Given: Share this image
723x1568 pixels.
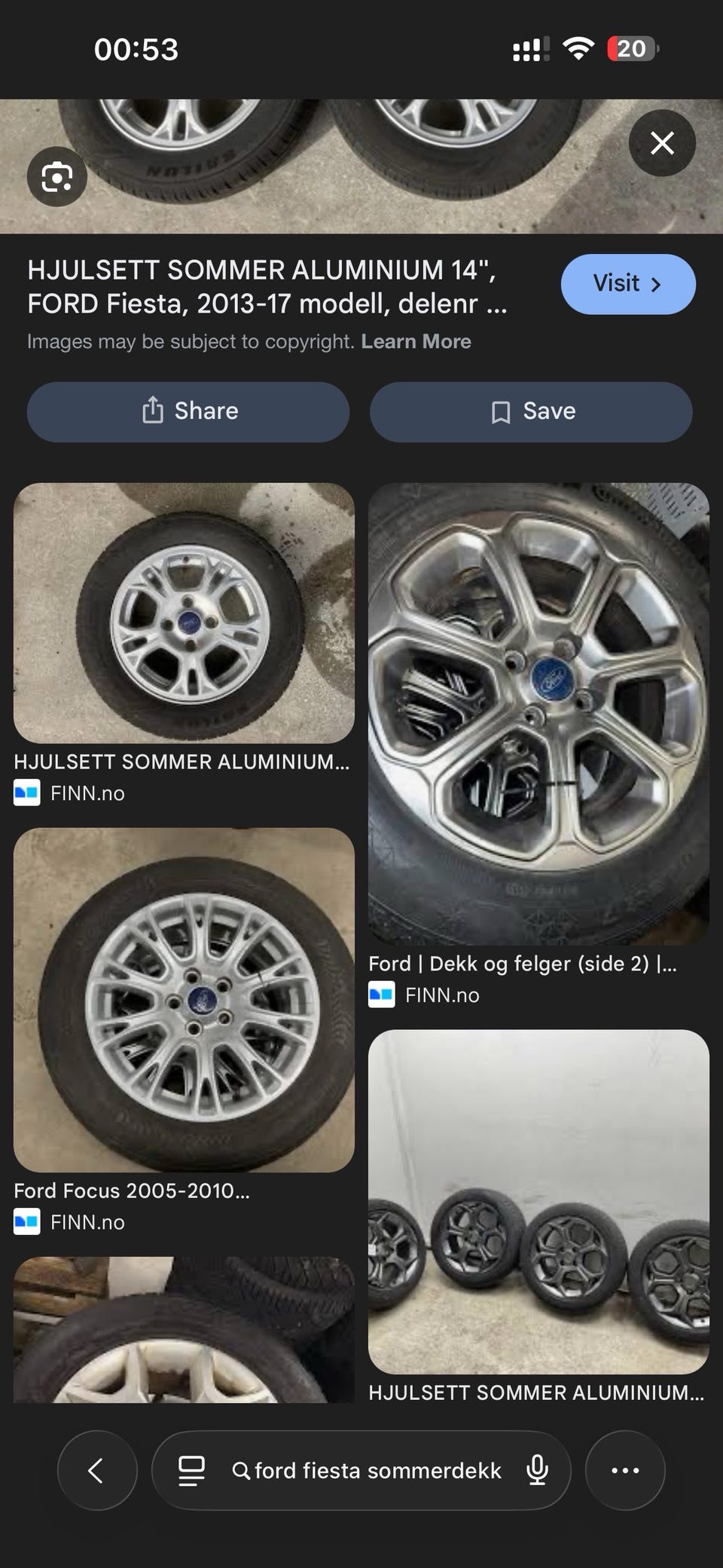Looking at the screenshot, I should point(188,411).
